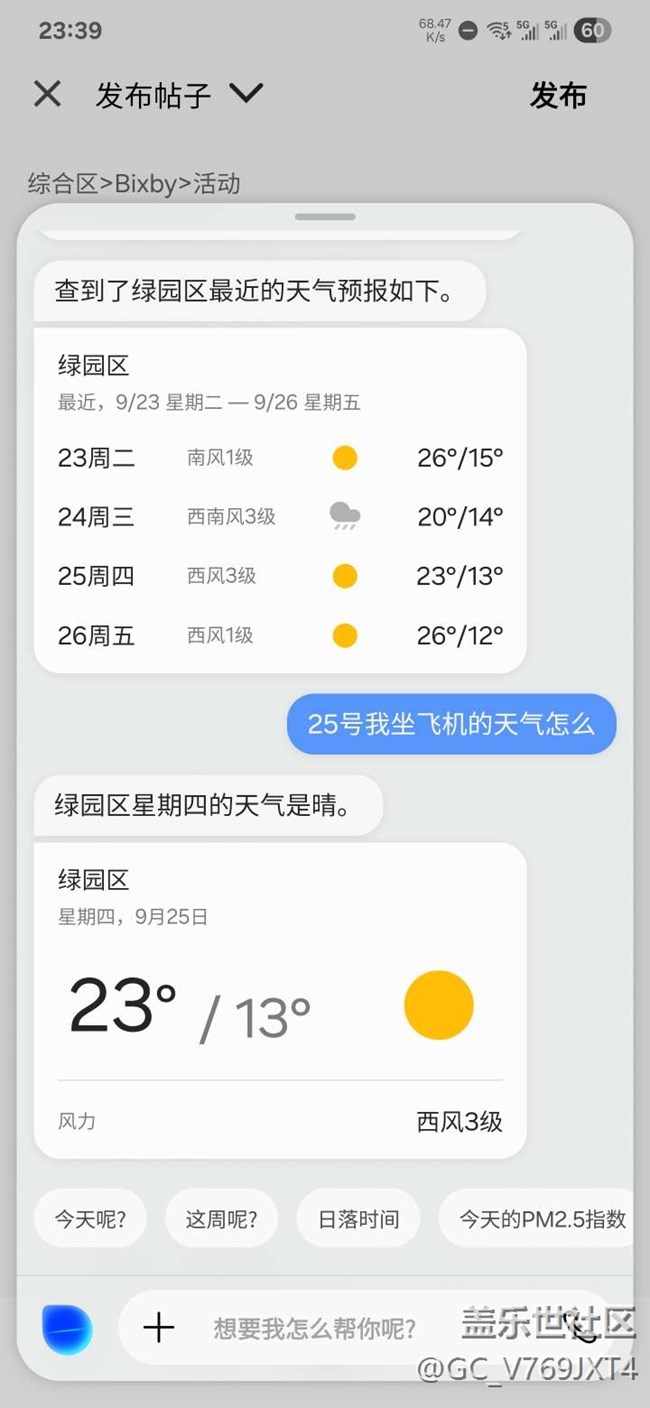Choose the 今天的PM2.5指数 suggestion
Image resolution: width=650 pixels, height=1408 pixels.
point(540,1219)
